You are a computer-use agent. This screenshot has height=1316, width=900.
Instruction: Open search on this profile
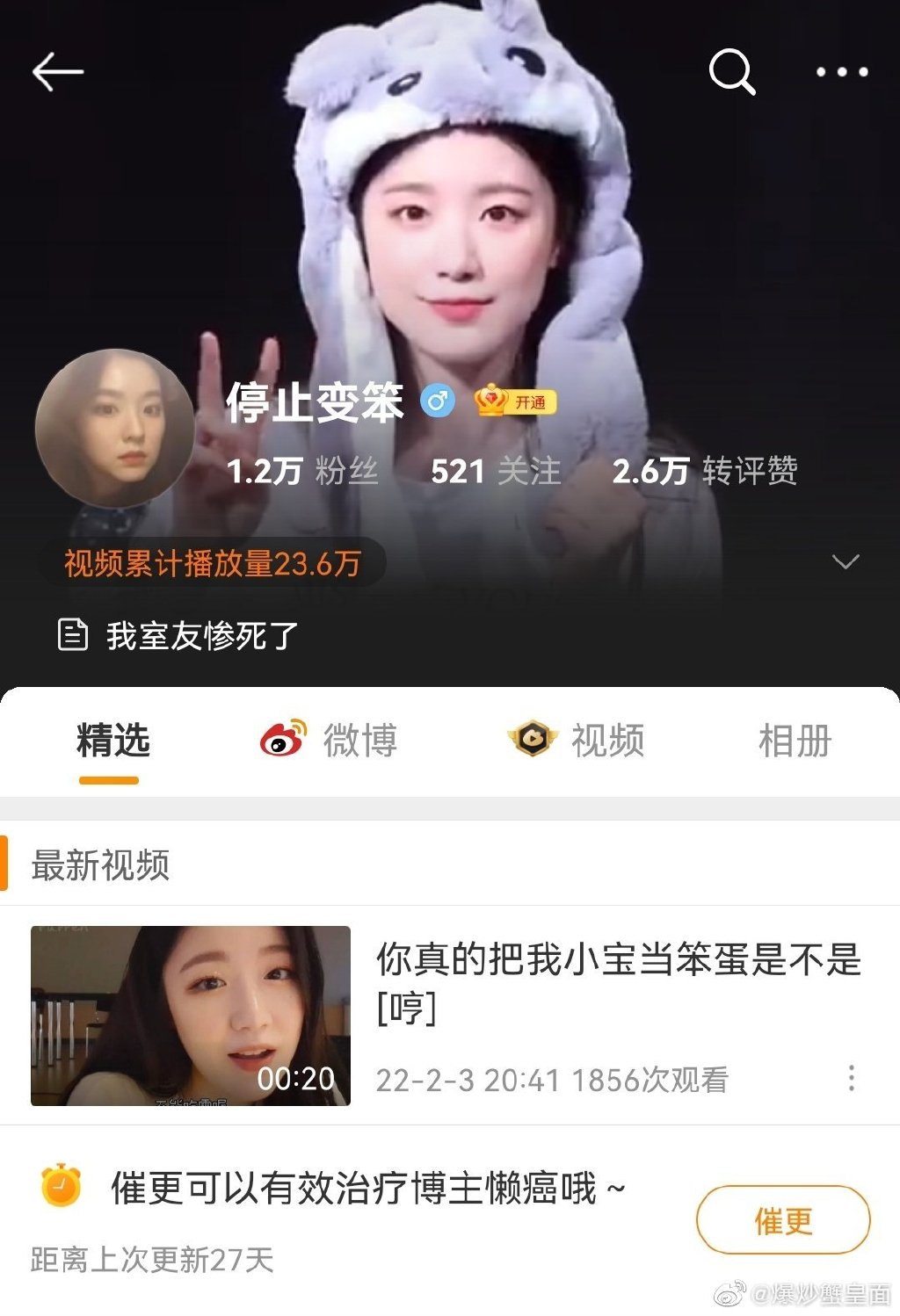(732, 72)
